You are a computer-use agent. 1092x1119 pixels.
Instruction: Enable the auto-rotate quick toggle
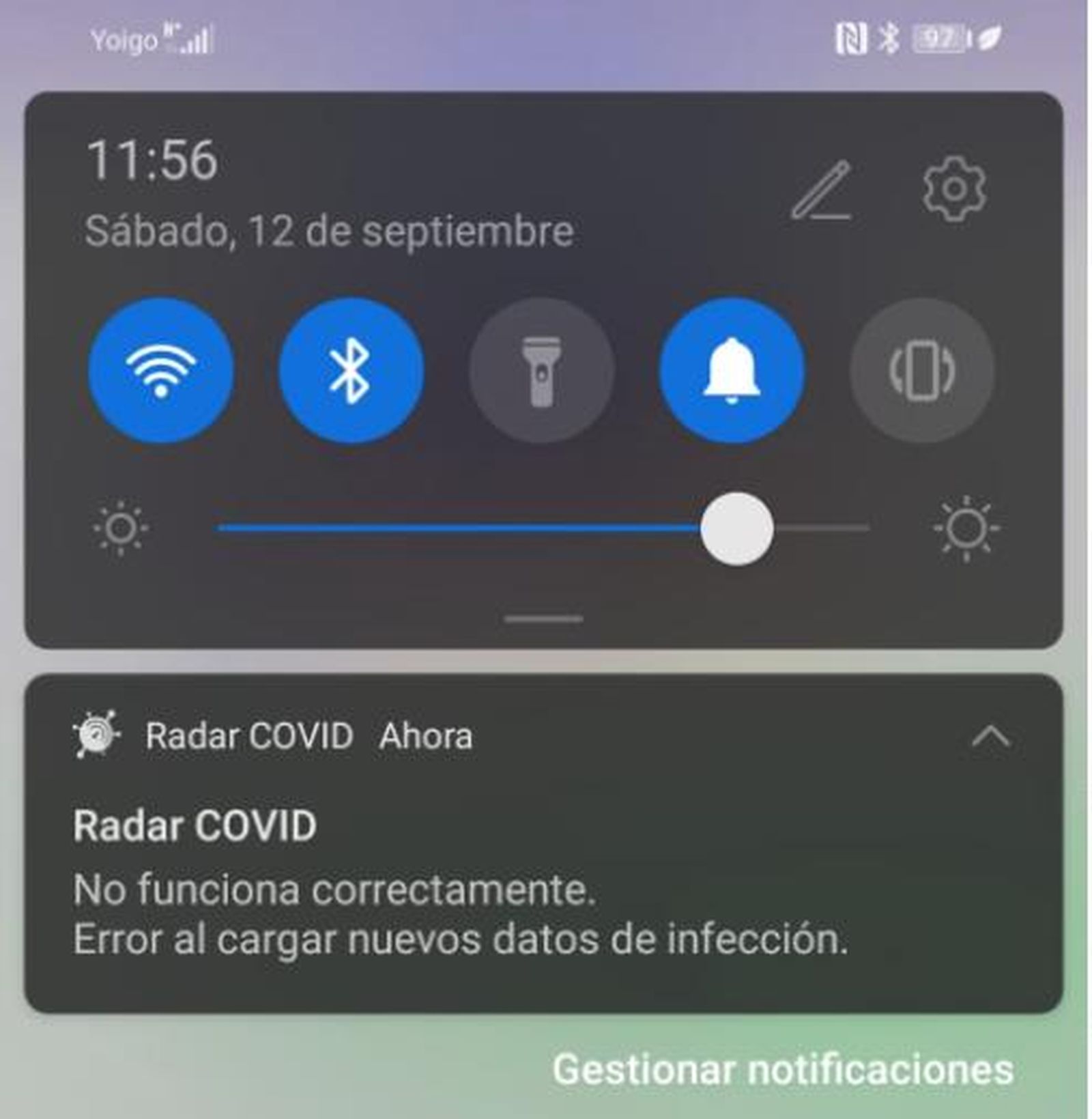[922, 371]
